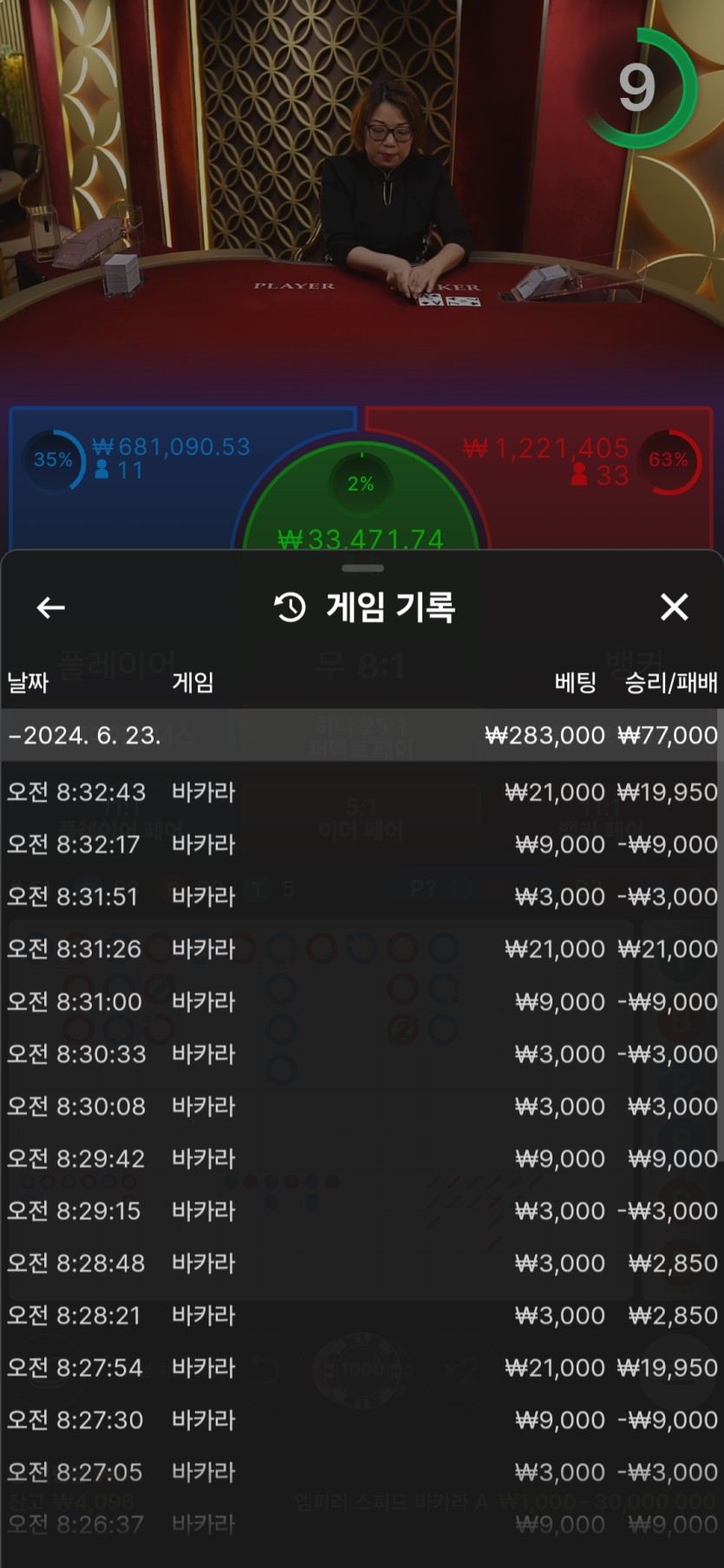Open the 오전 8:27:30 바카라 record
The image size is (724, 1568).
(362, 1420)
